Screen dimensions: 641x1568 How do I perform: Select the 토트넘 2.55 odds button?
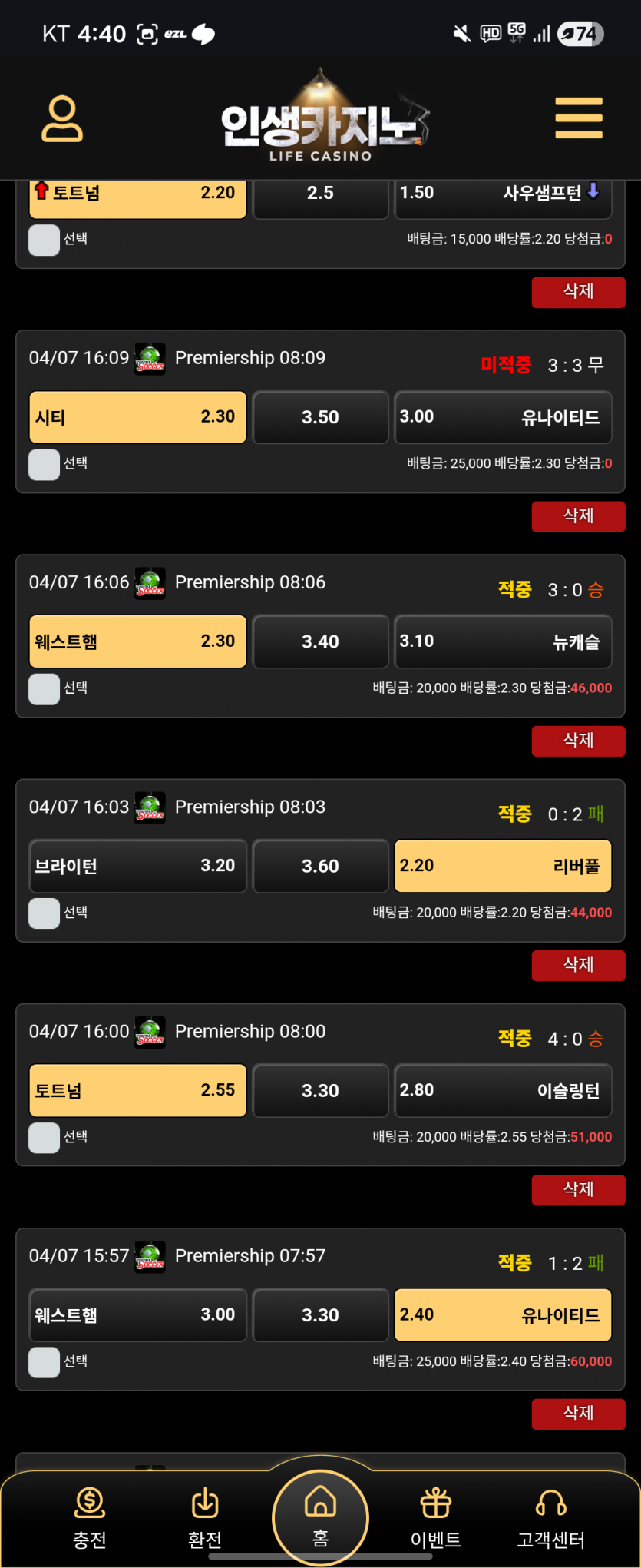point(137,1090)
